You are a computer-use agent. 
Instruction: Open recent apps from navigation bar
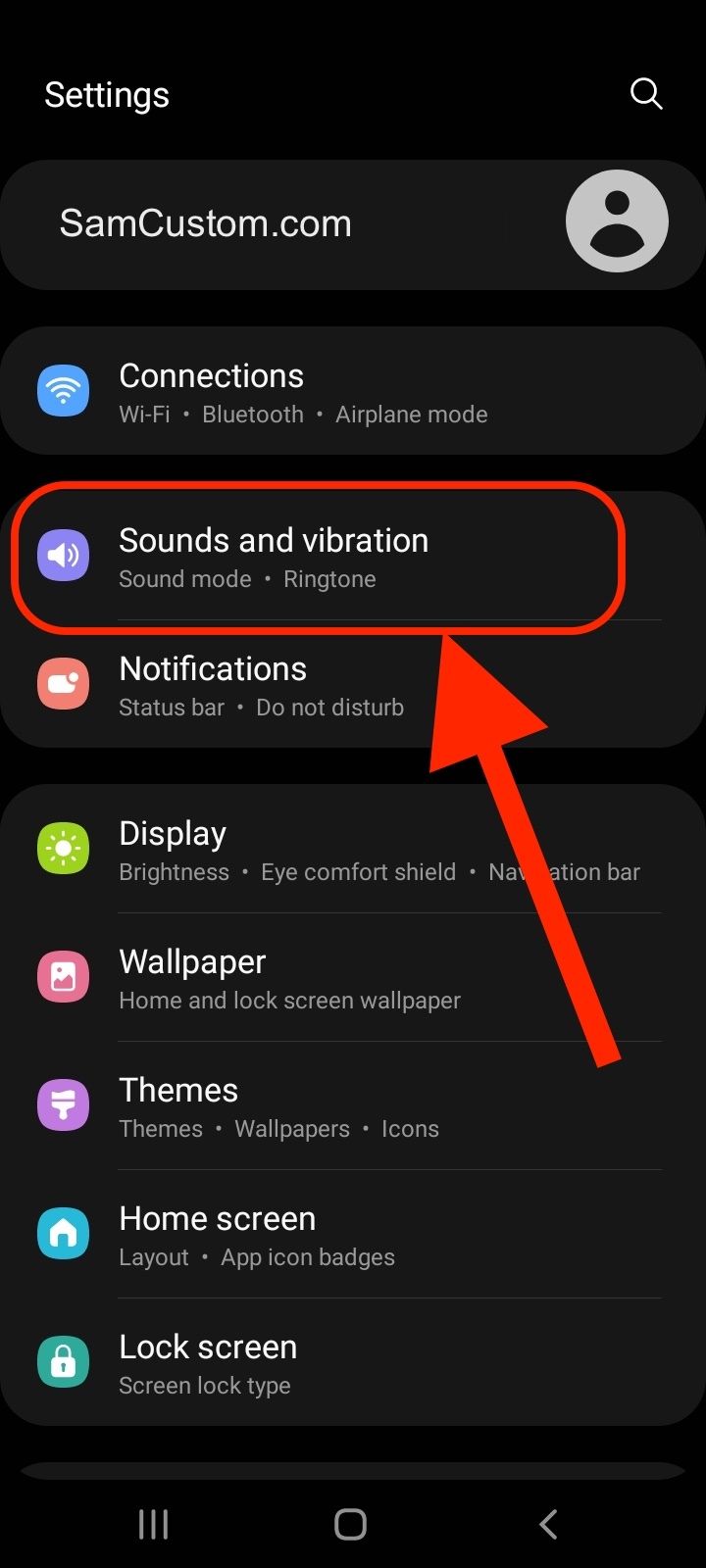[x=153, y=1524]
